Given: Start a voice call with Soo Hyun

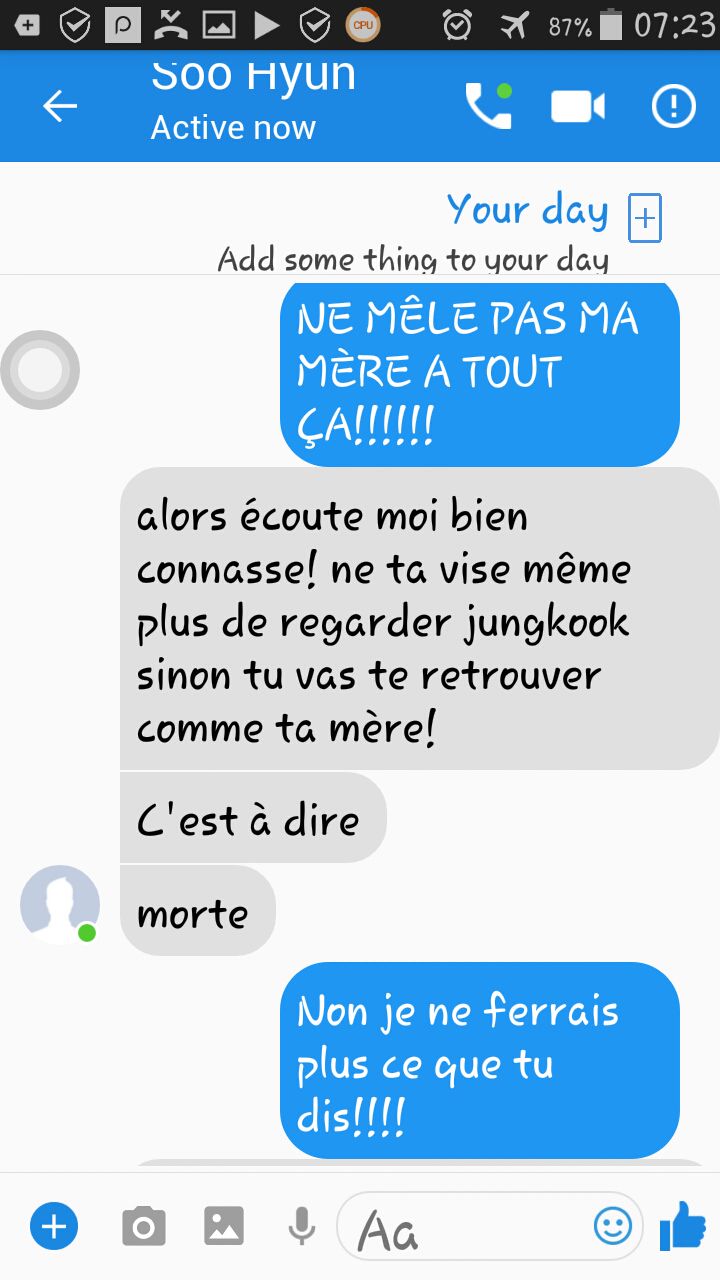Looking at the screenshot, I should pos(488,106).
